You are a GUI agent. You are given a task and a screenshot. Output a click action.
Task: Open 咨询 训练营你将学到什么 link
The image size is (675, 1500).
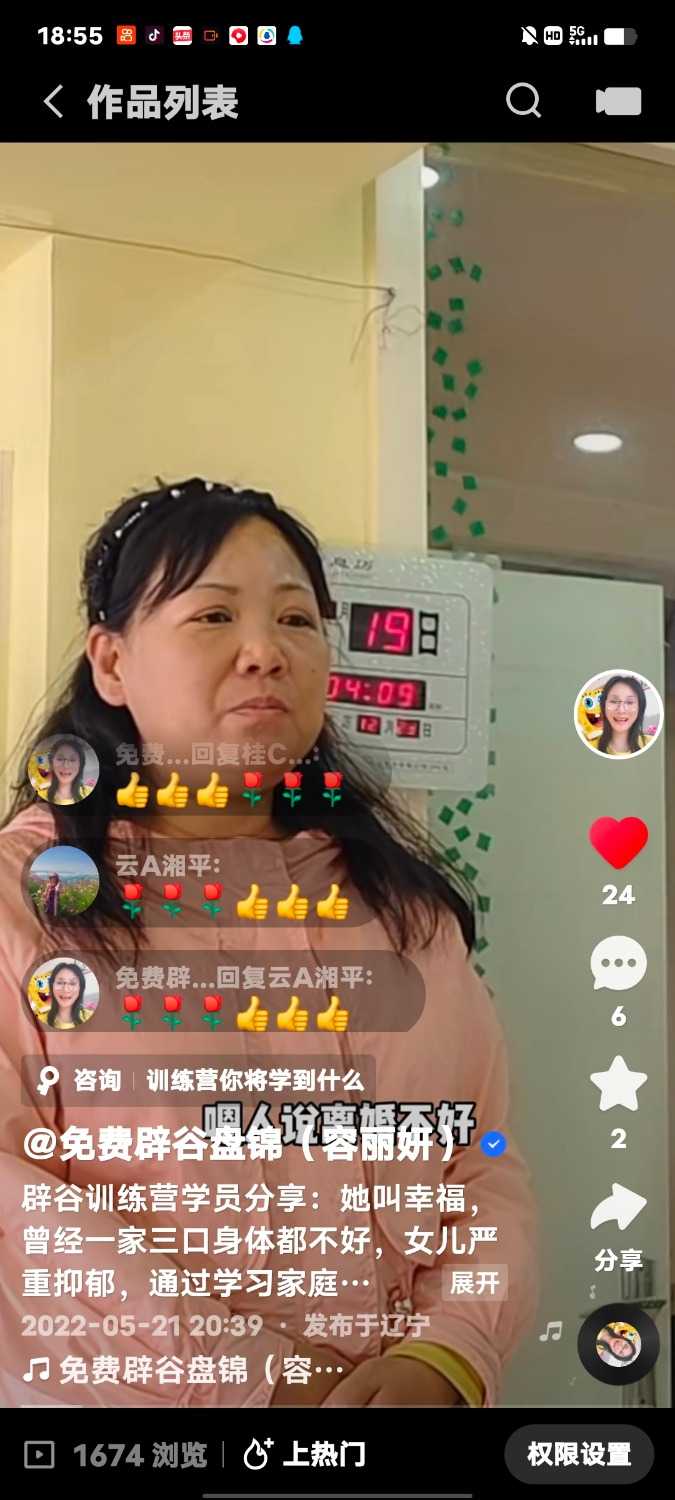(x=199, y=1080)
